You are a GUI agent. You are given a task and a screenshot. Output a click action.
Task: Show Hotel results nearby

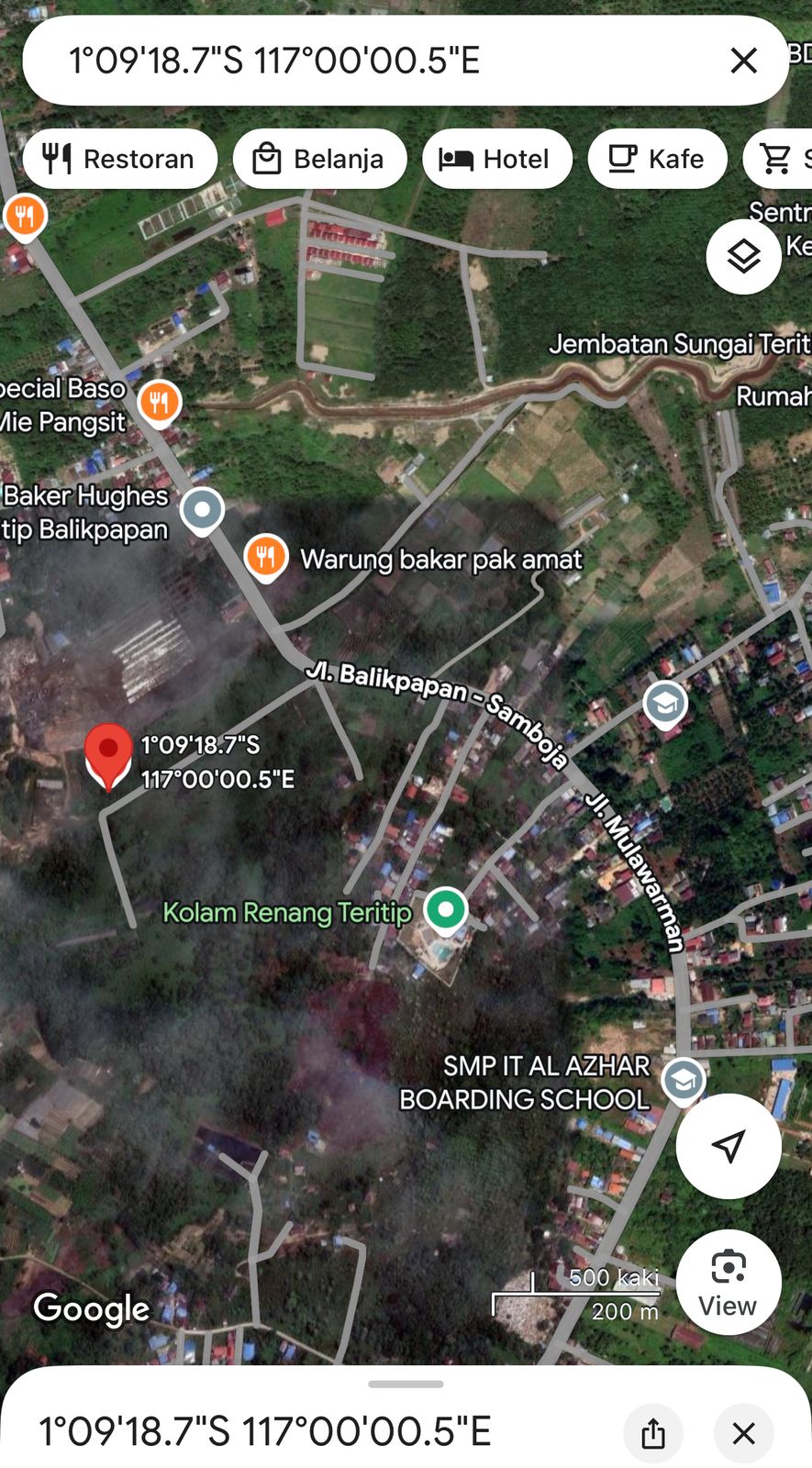click(496, 159)
